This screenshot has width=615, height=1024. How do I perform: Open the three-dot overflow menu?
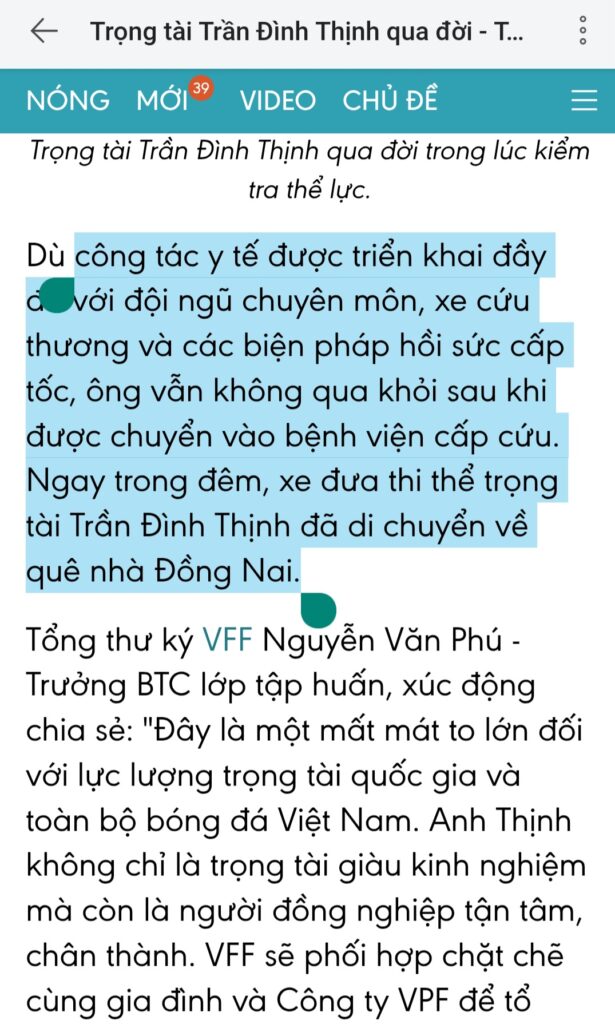[x=583, y=32]
